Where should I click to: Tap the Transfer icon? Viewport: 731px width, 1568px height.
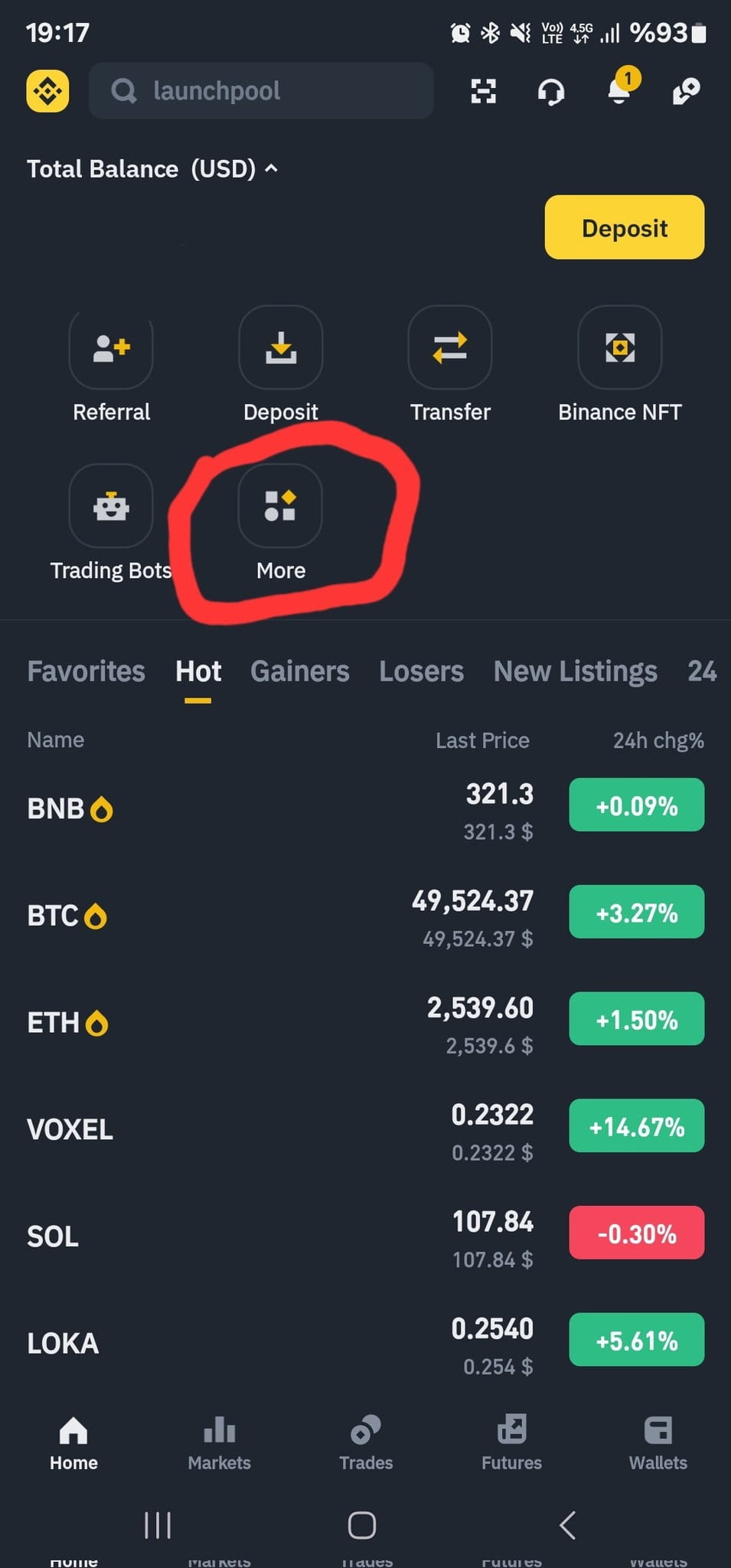(450, 349)
